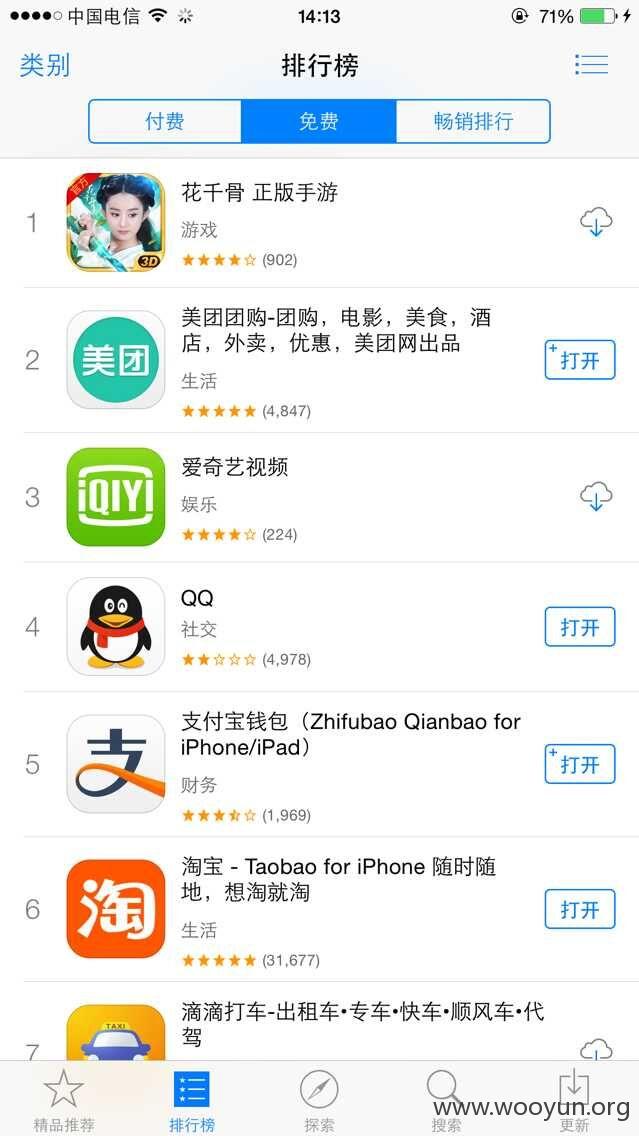Switch to the 付费 paid segment
639x1136 pixels.
[165, 121]
